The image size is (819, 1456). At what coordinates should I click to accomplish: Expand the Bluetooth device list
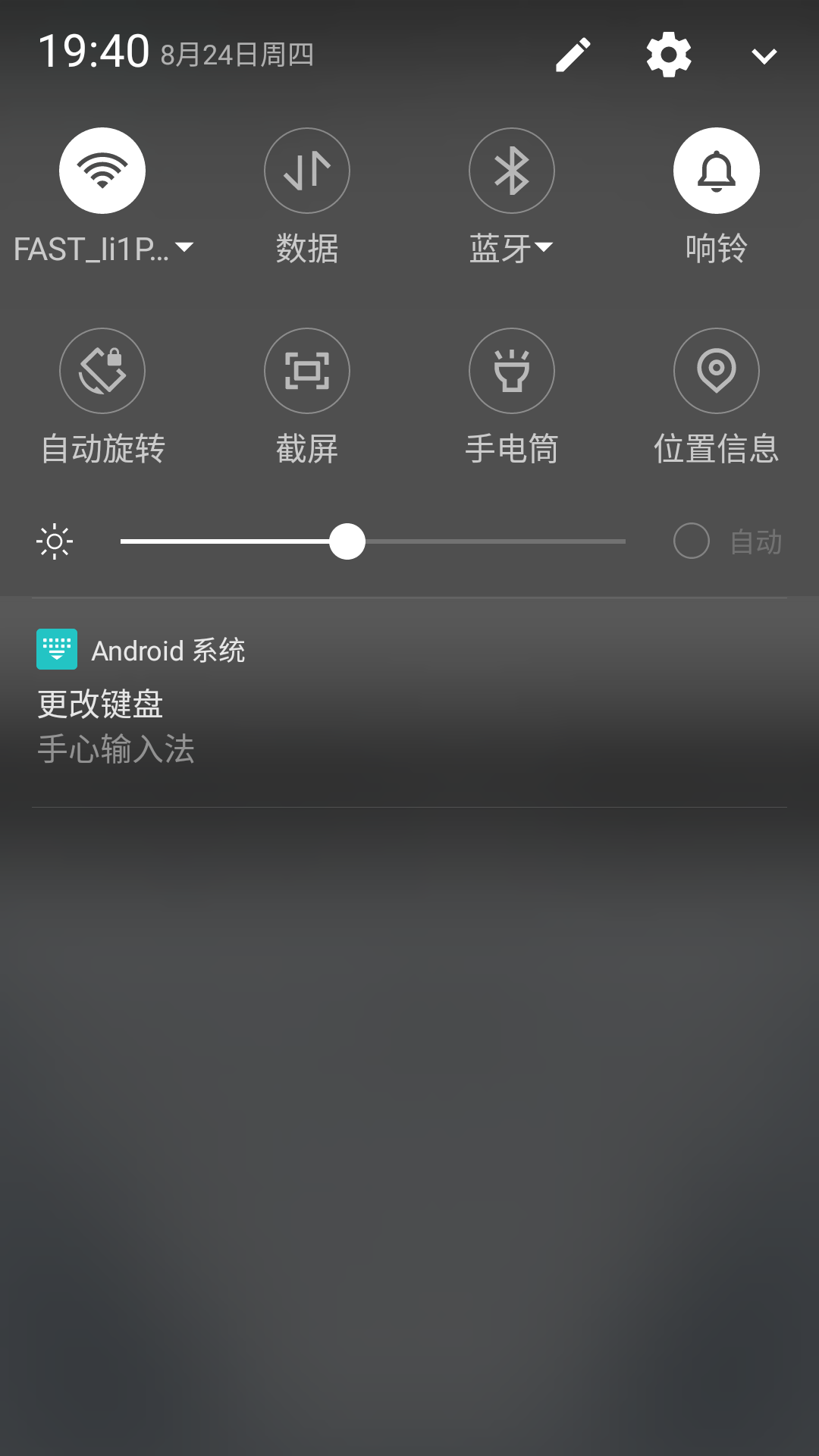pos(545,246)
